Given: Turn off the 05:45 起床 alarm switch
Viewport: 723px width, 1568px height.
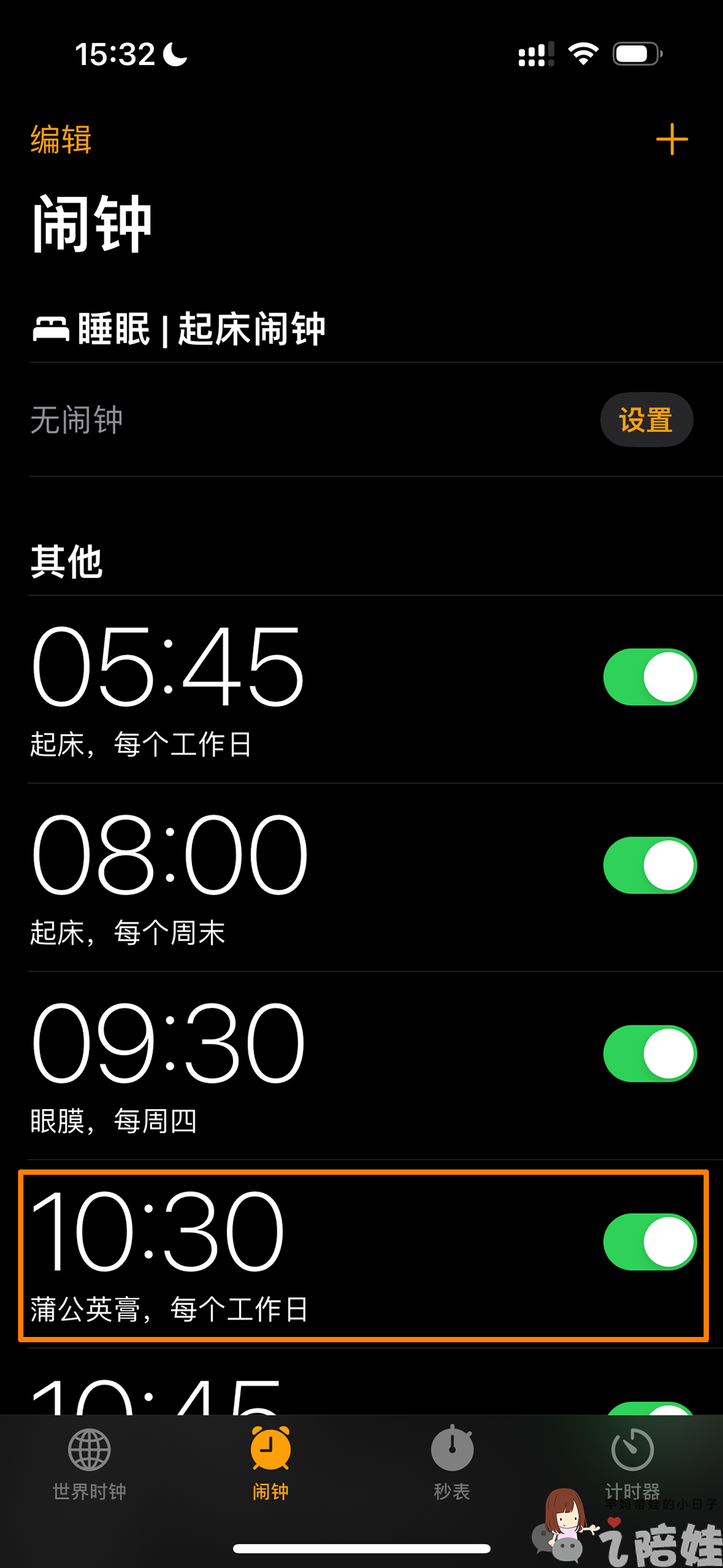Looking at the screenshot, I should point(650,676).
